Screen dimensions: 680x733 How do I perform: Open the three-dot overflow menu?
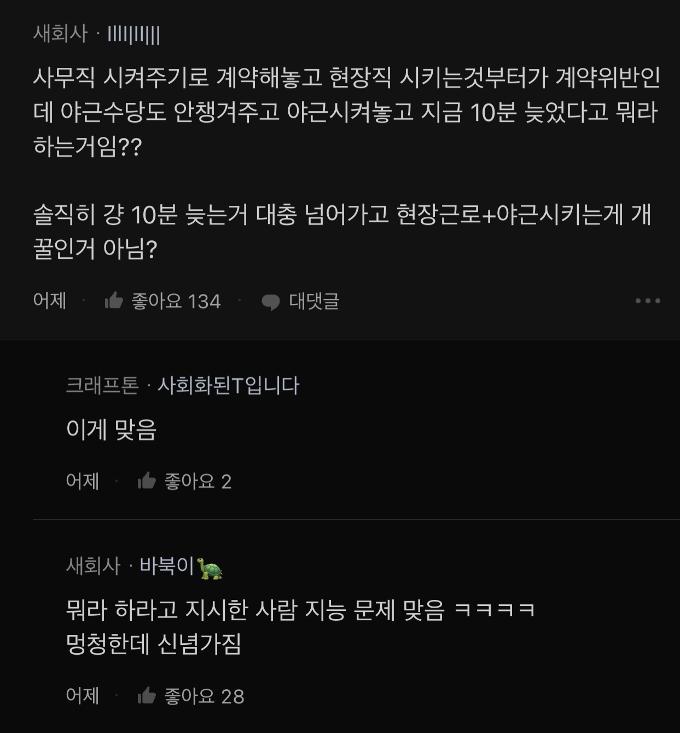click(647, 301)
